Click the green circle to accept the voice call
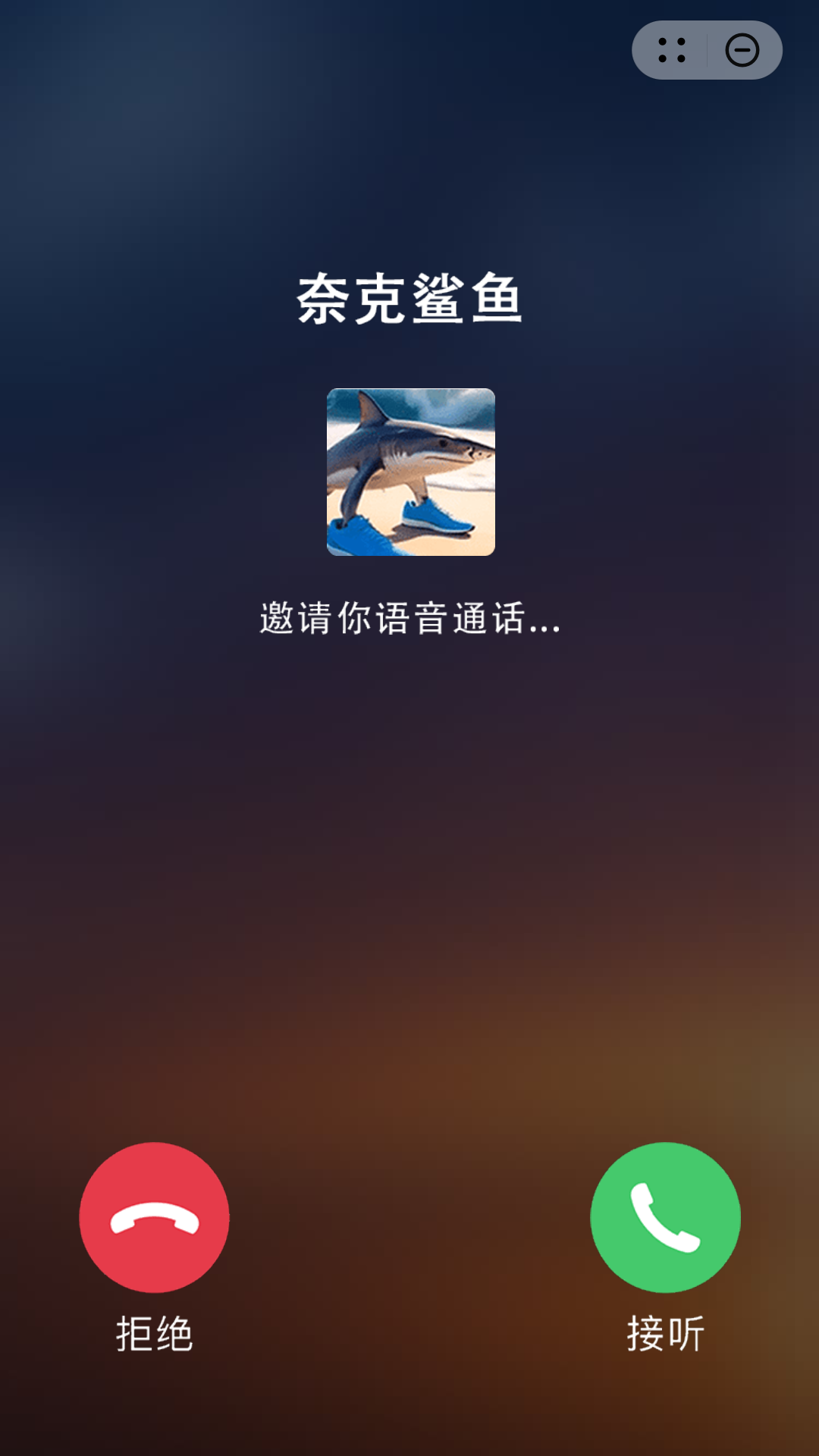 (x=664, y=1216)
